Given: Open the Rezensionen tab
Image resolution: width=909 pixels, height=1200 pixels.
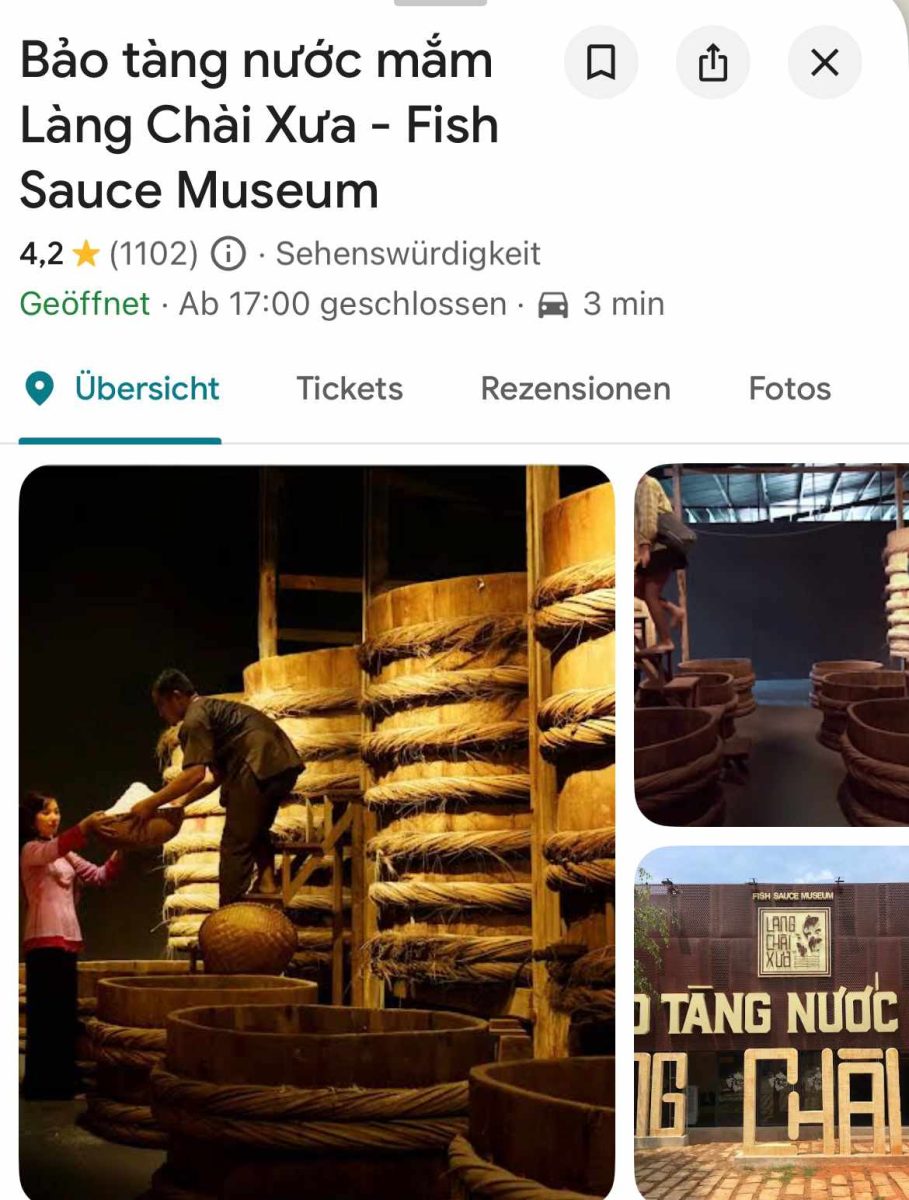Looking at the screenshot, I should [x=575, y=389].
